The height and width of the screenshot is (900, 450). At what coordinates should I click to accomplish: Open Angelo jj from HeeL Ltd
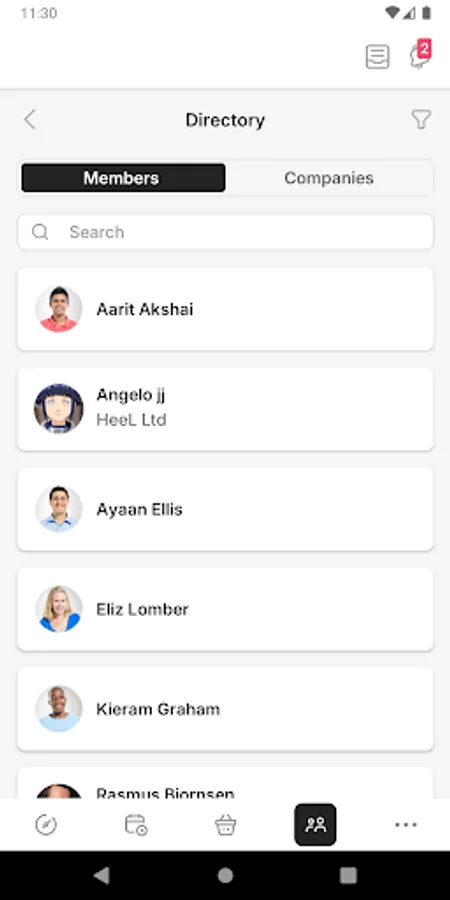(x=225, y=409)
